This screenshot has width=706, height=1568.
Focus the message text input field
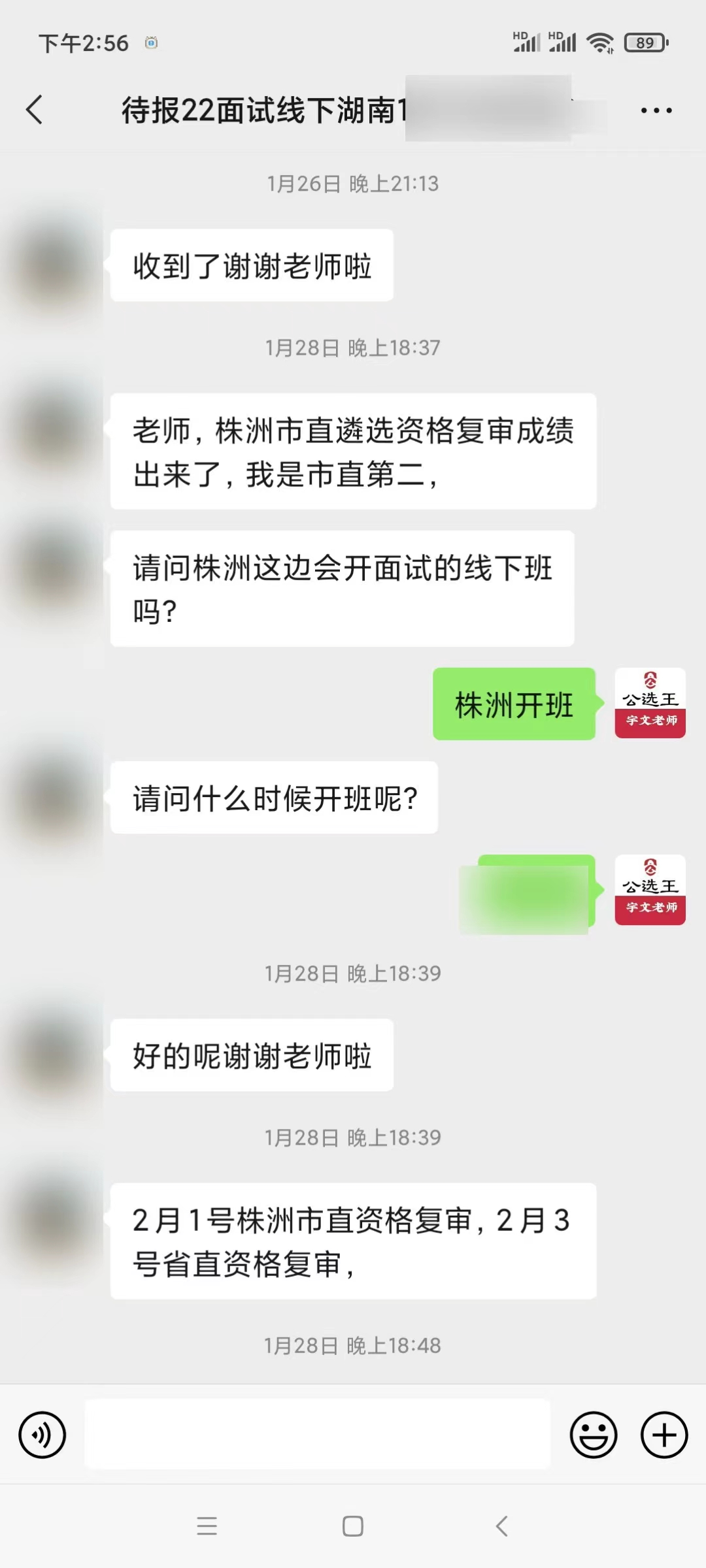pyautogui.click(x=317, y=1435)
